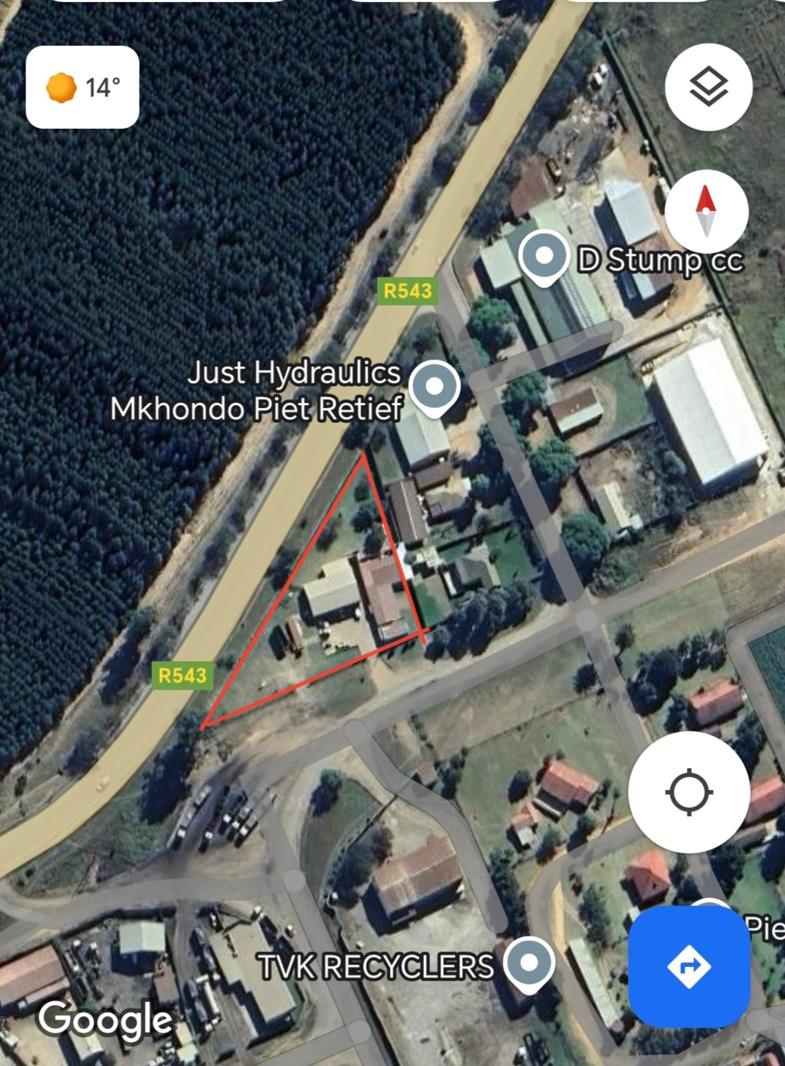Start directions with the blue arrow button
This screenshot has width=785, height=1066.
[689, 967]
